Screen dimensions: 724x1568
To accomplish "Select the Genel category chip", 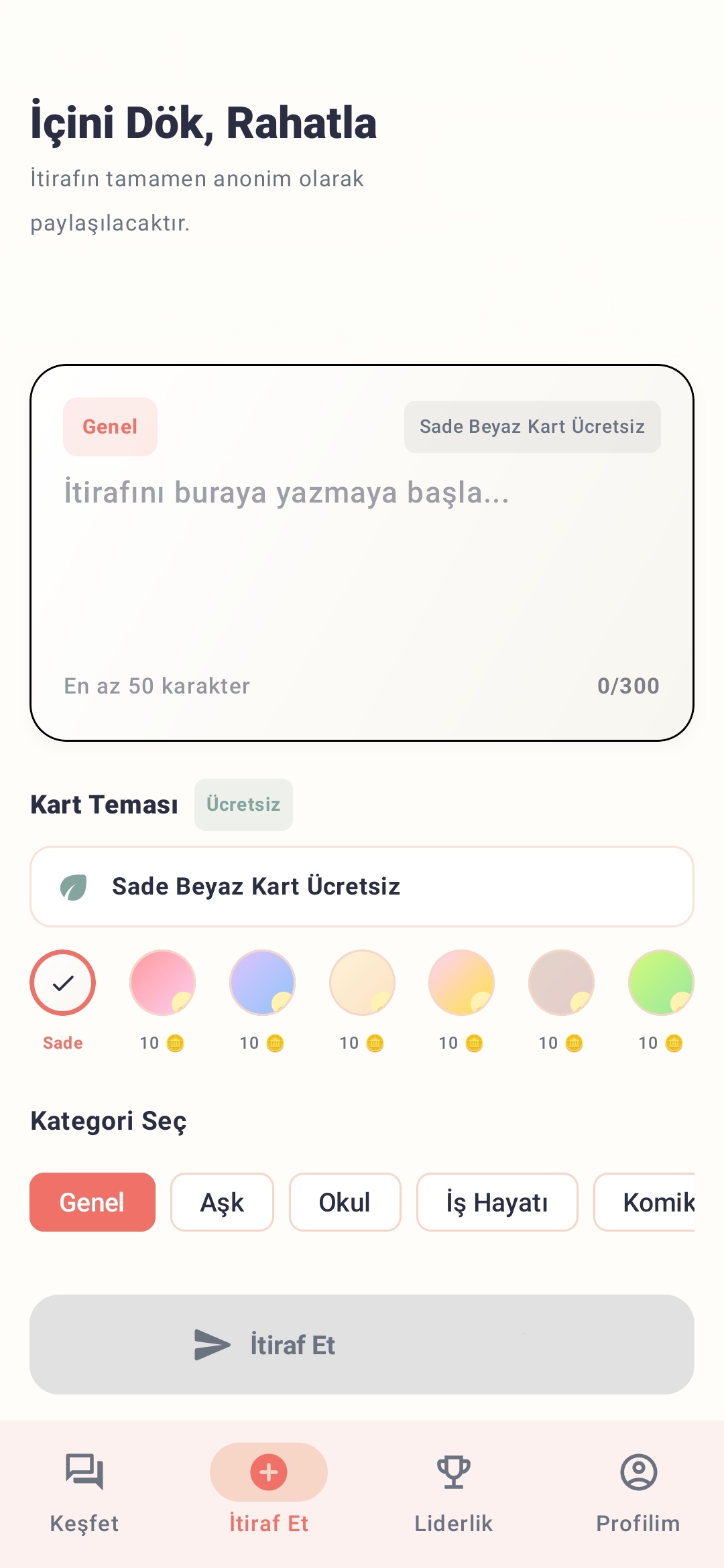I will tap(93, 1202).
